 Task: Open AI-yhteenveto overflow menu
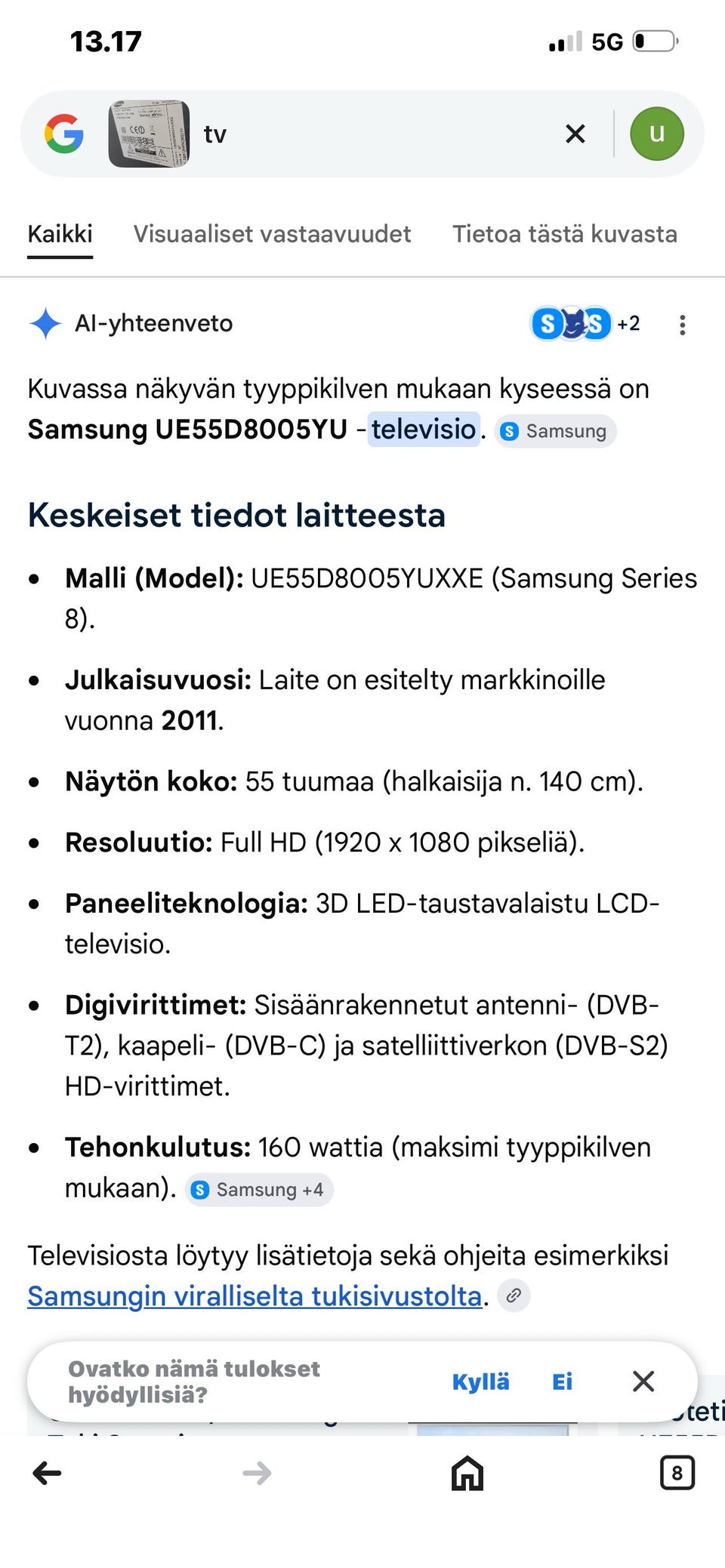point(683,325)
